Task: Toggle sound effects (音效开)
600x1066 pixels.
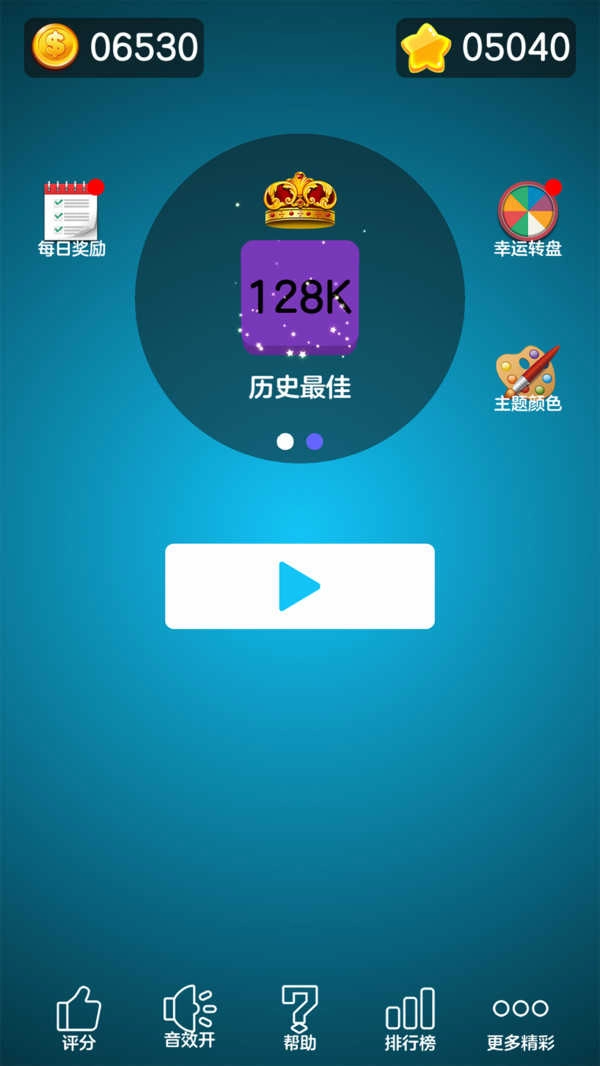Action: (x=189, y=1015)
